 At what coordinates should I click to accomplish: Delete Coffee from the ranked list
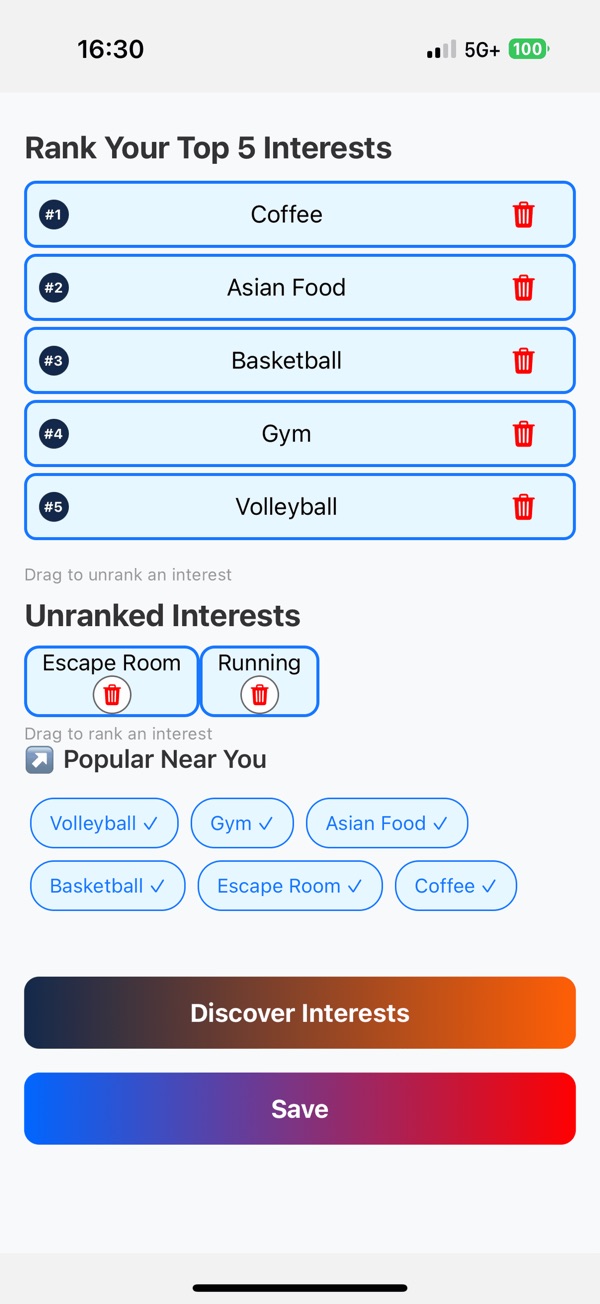point(523,215)
